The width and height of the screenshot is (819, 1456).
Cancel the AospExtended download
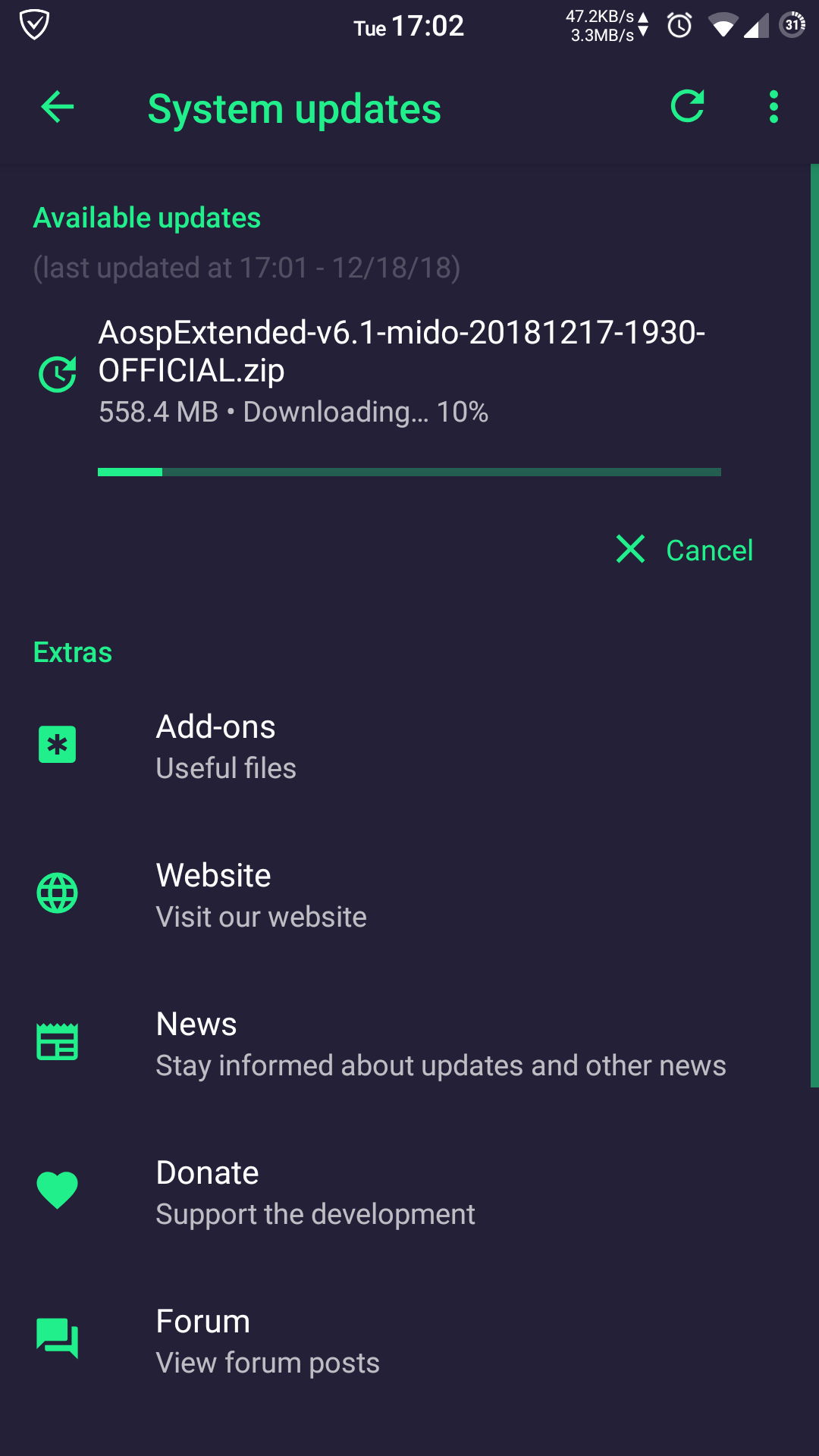684,550
